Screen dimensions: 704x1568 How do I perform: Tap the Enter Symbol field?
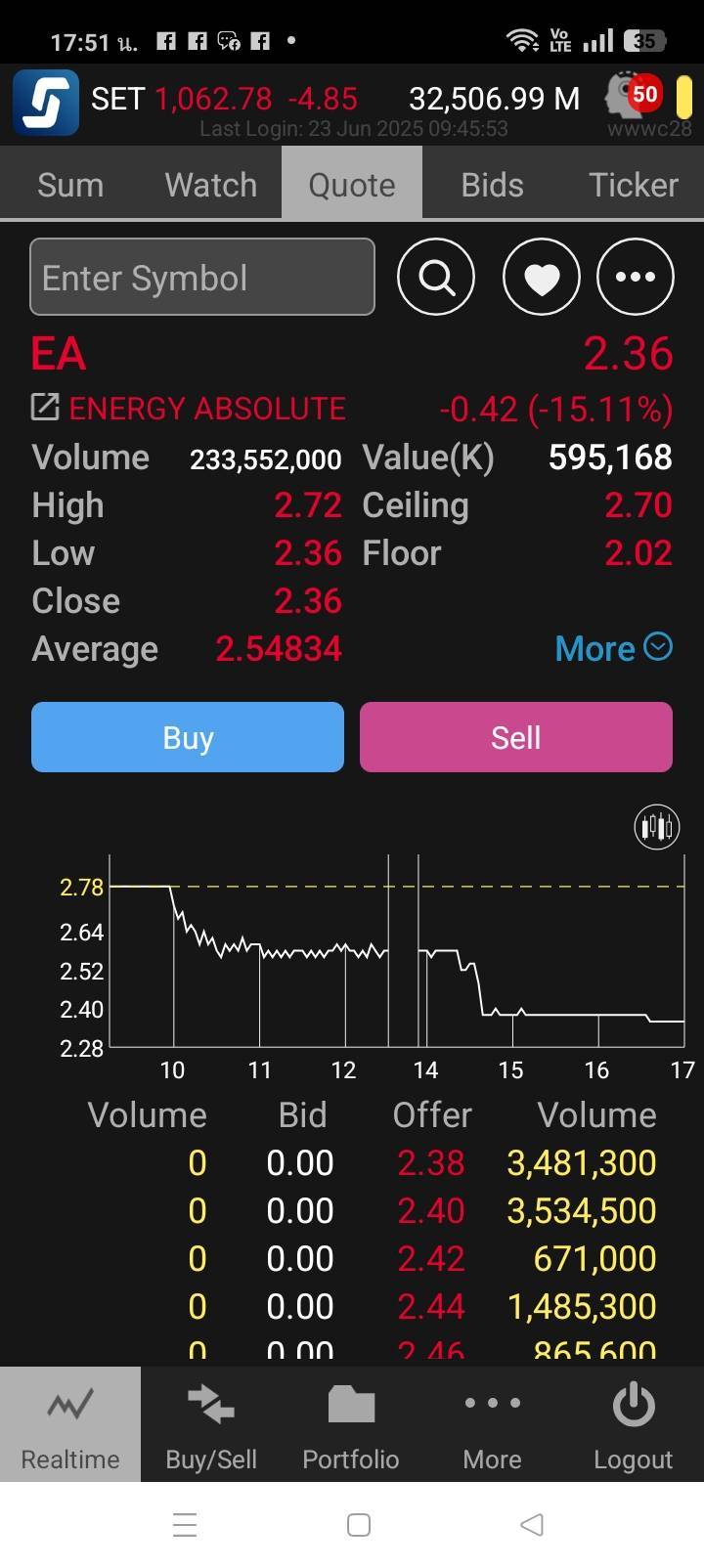tap(202, 277)
